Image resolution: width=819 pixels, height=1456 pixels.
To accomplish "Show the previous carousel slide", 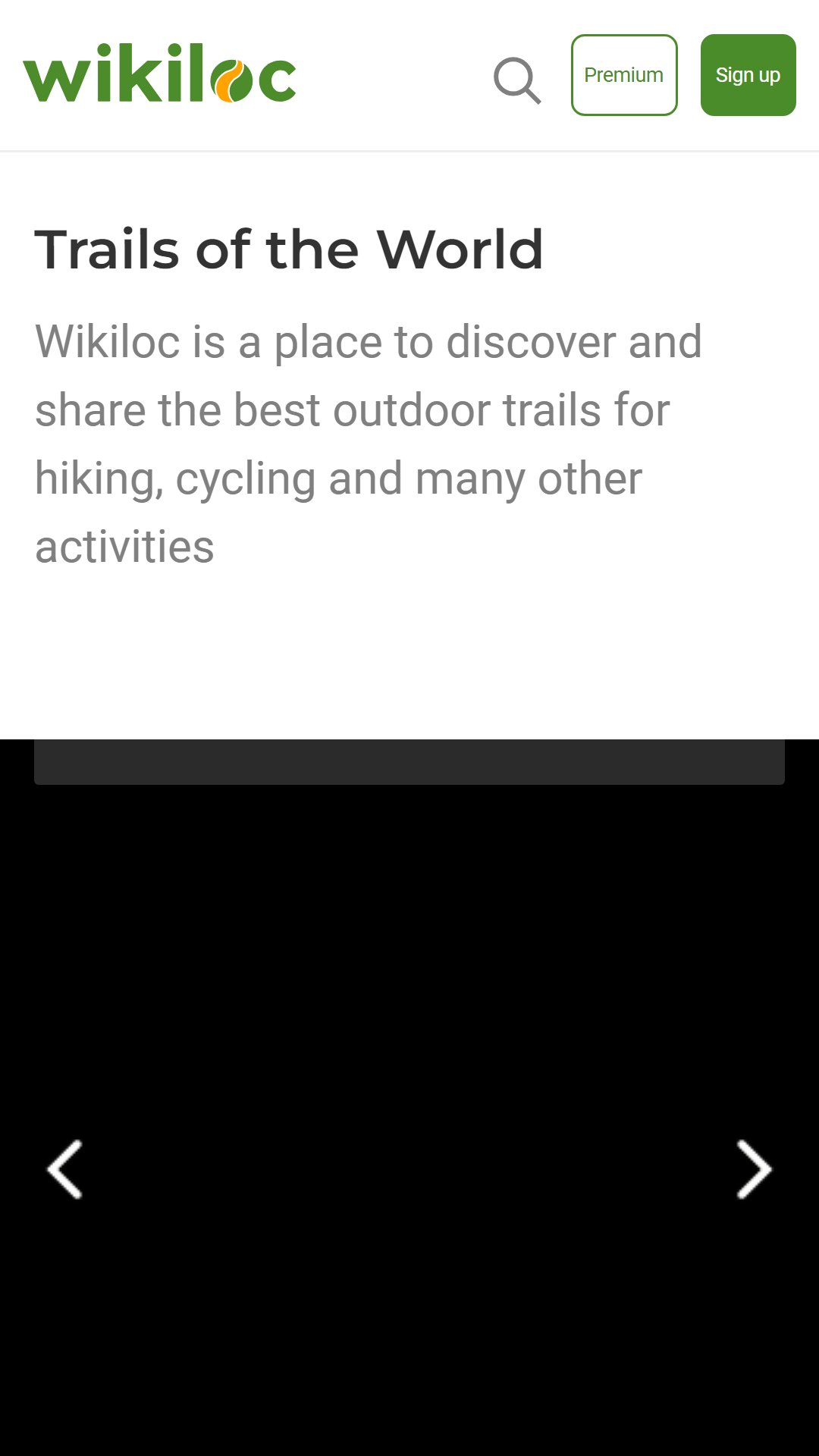I will point(65,1169).
